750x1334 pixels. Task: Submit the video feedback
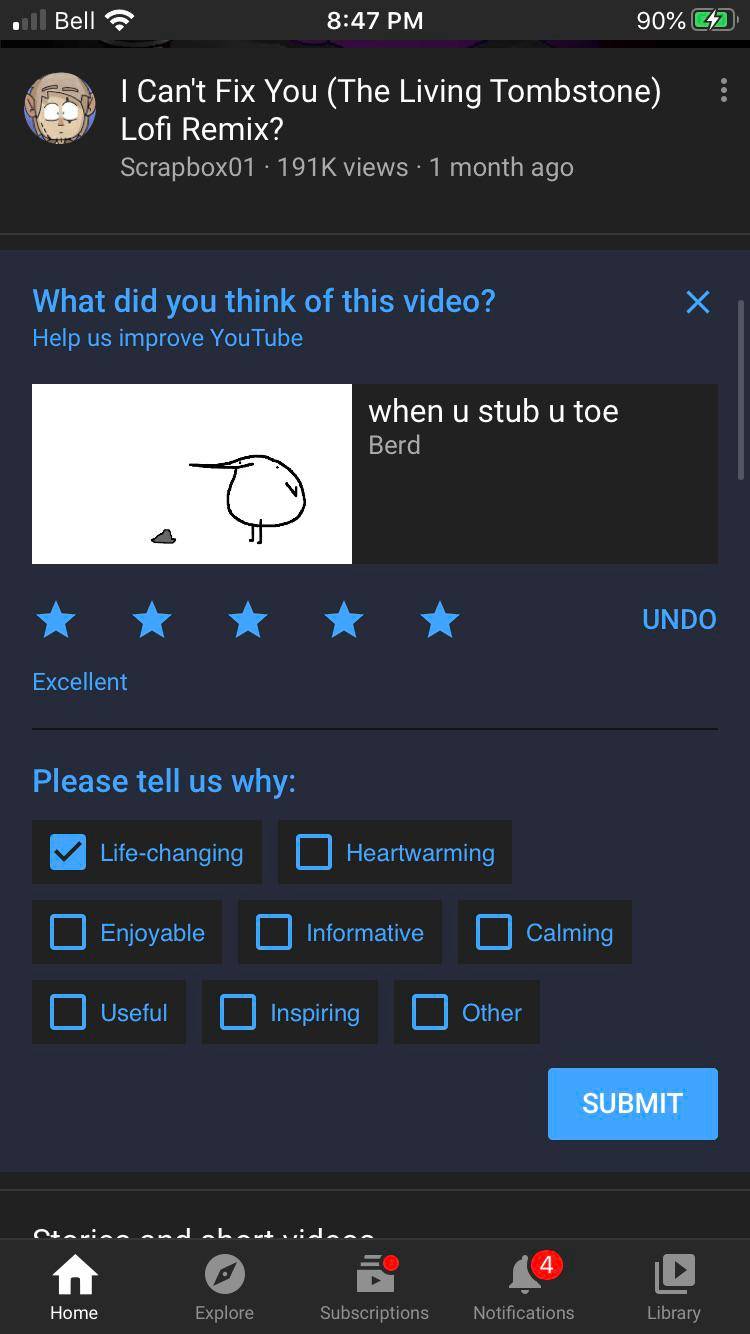(632, 1103)
